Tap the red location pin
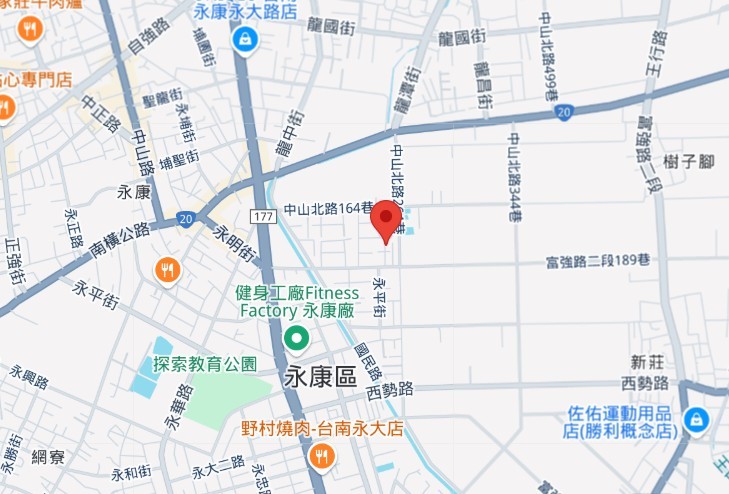The width and height of the screenshot is (729, 494). pos(386,219)
